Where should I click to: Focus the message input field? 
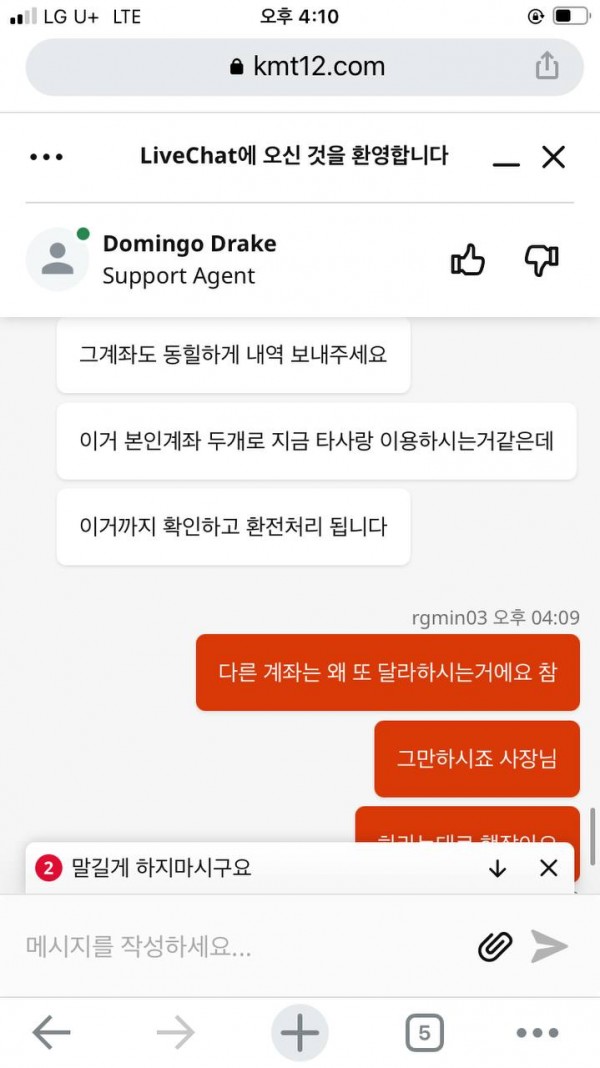240,946
